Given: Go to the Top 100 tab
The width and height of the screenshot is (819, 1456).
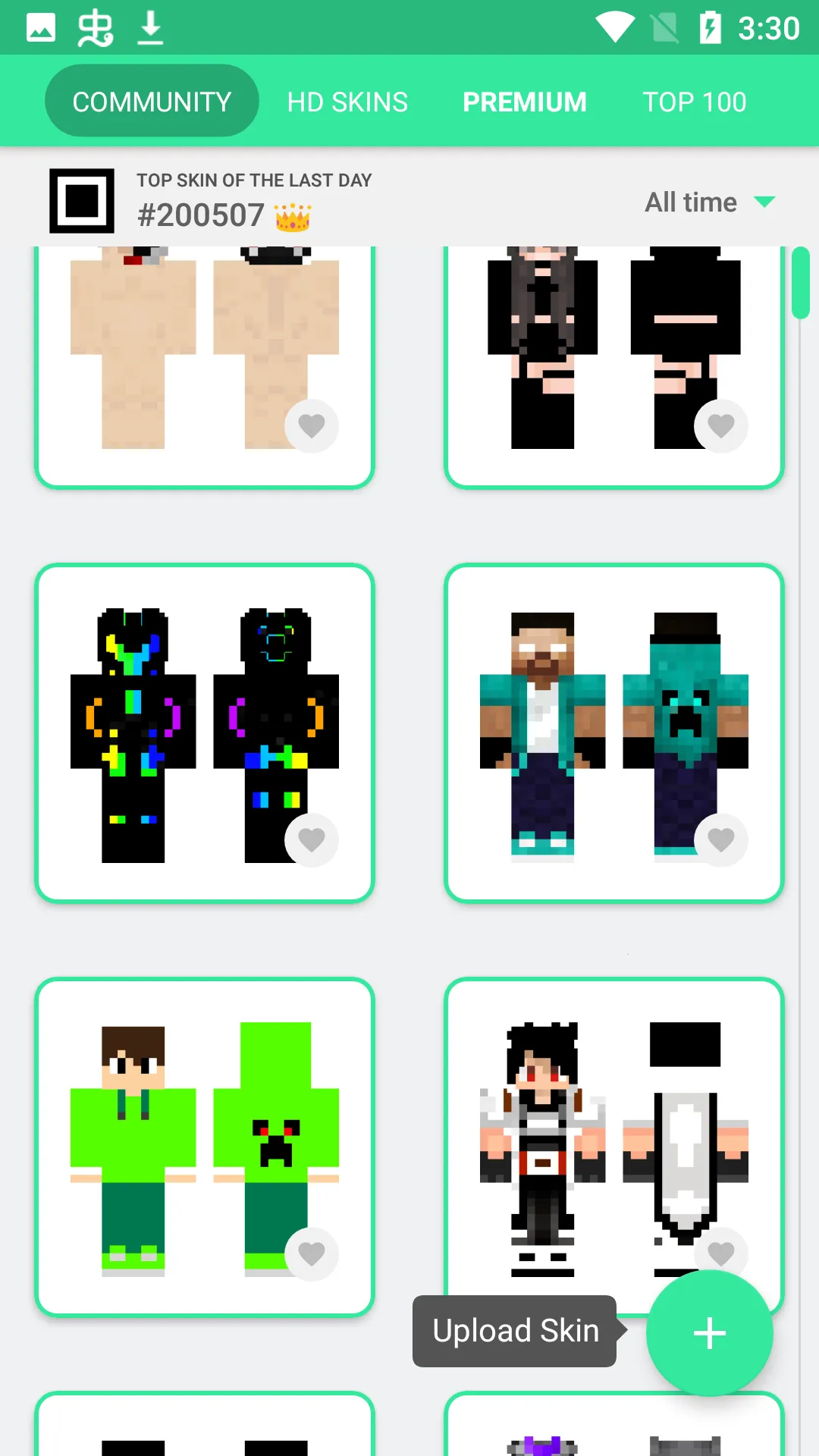Looking at the screenshot, I should 694,102.
